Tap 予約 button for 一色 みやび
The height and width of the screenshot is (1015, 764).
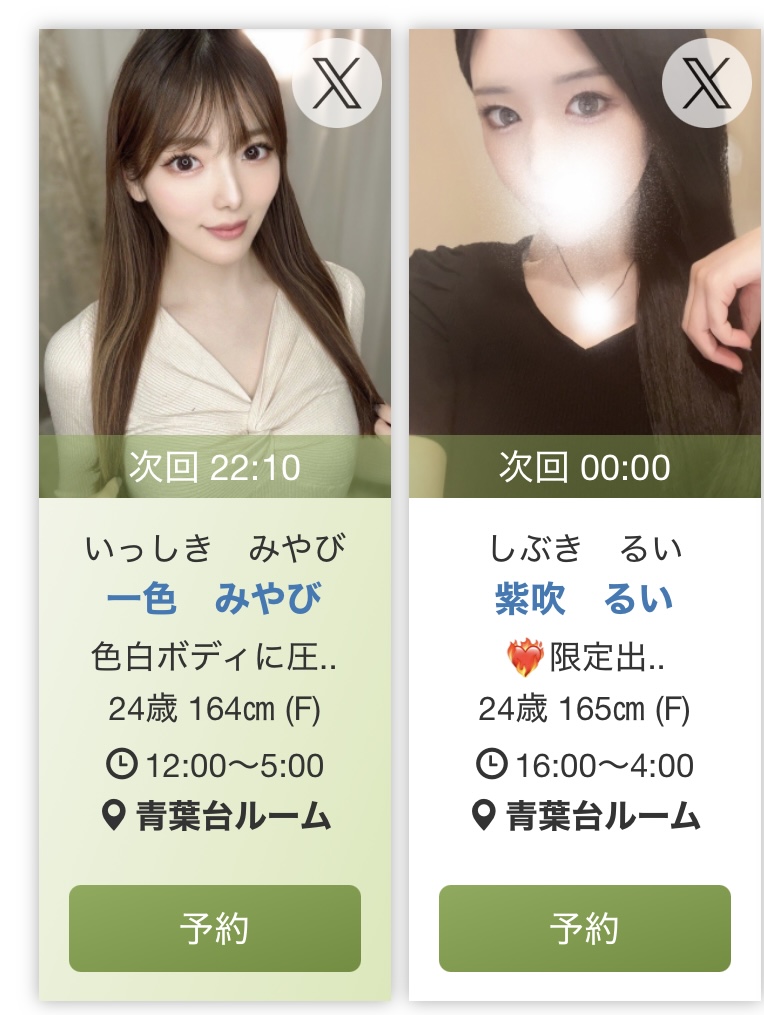point(214,928)
